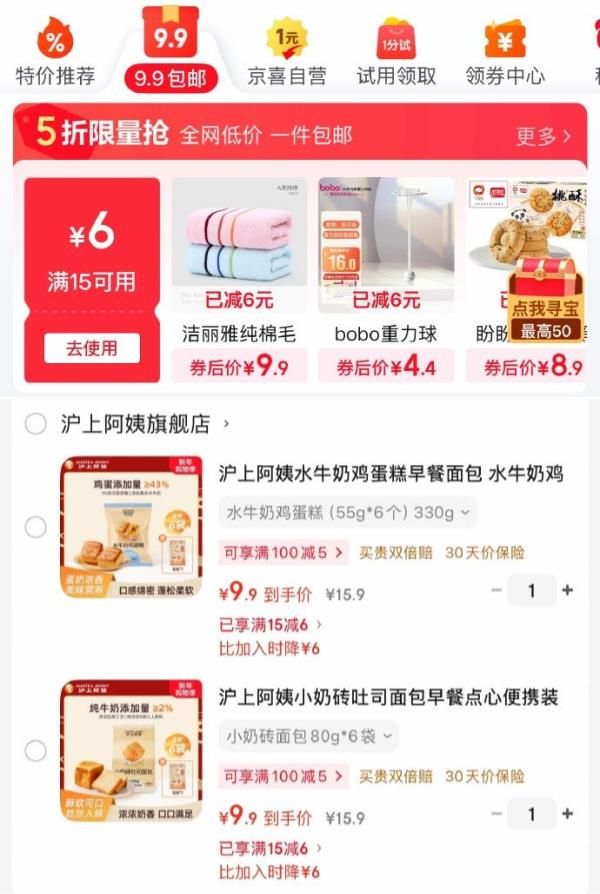This screenshot has height=894, width=600.
Task: Select the 小奶砖吐司面包 item checkbox
Action: pos(36,751)
